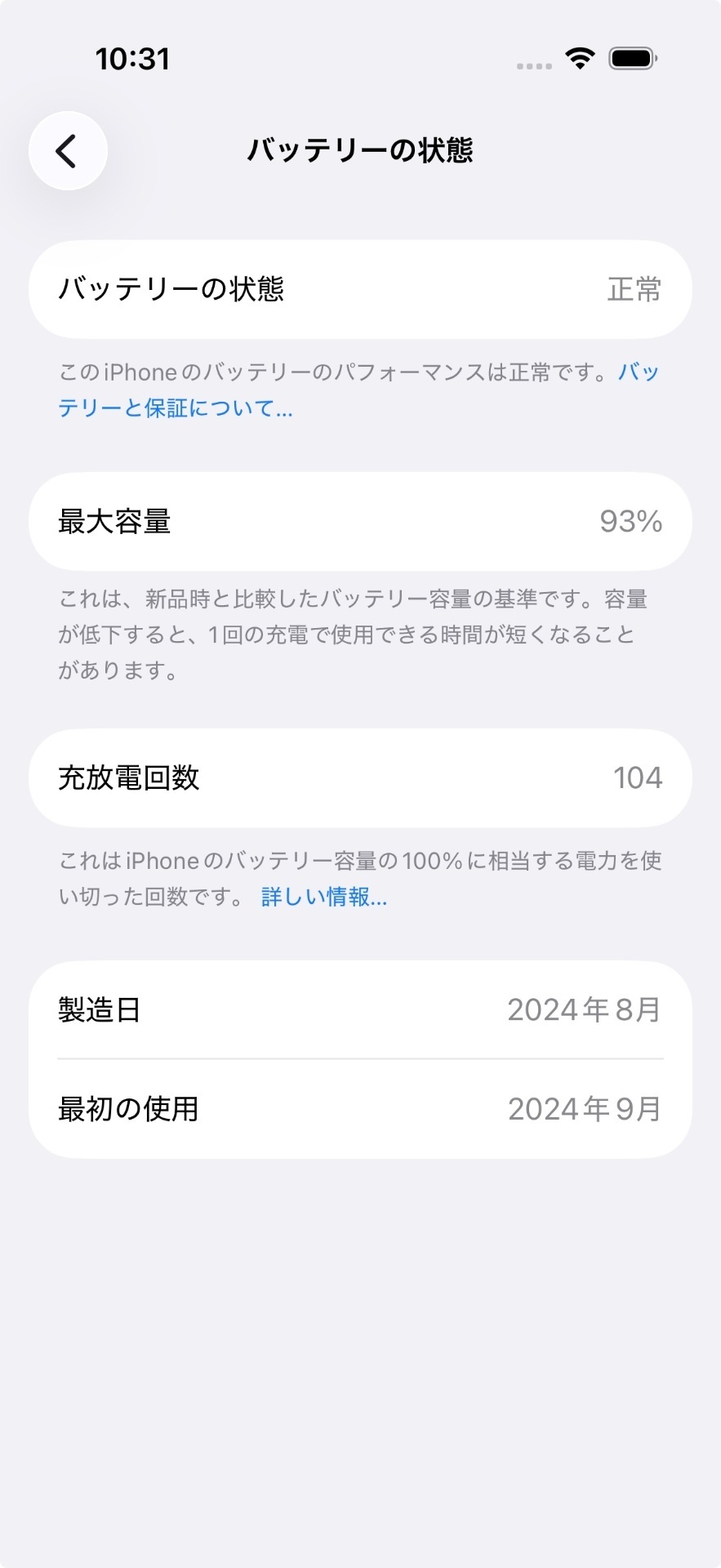Viewport: 721px width, 1568px height.
Task: Expand the 充放電回数 row
Action: tap(360, 777)
